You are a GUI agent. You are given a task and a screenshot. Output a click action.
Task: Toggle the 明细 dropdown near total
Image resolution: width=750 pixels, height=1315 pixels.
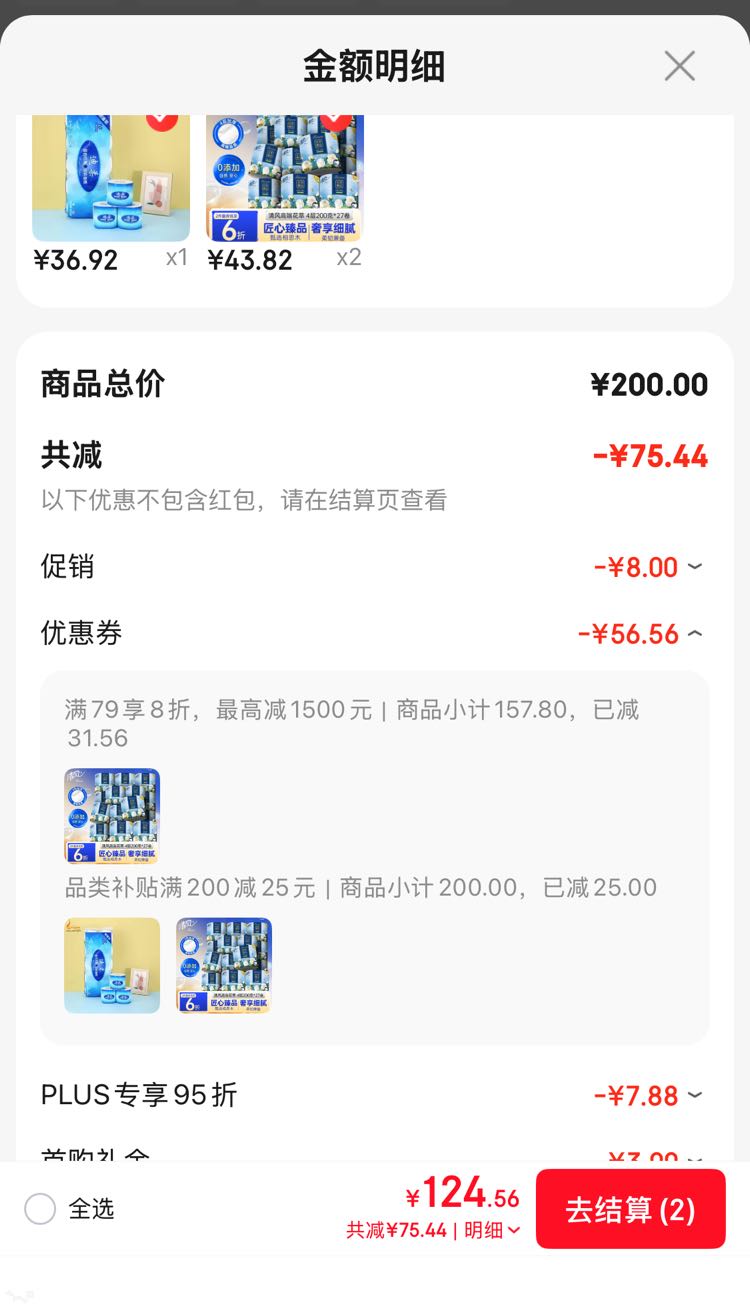[493, 1230]
